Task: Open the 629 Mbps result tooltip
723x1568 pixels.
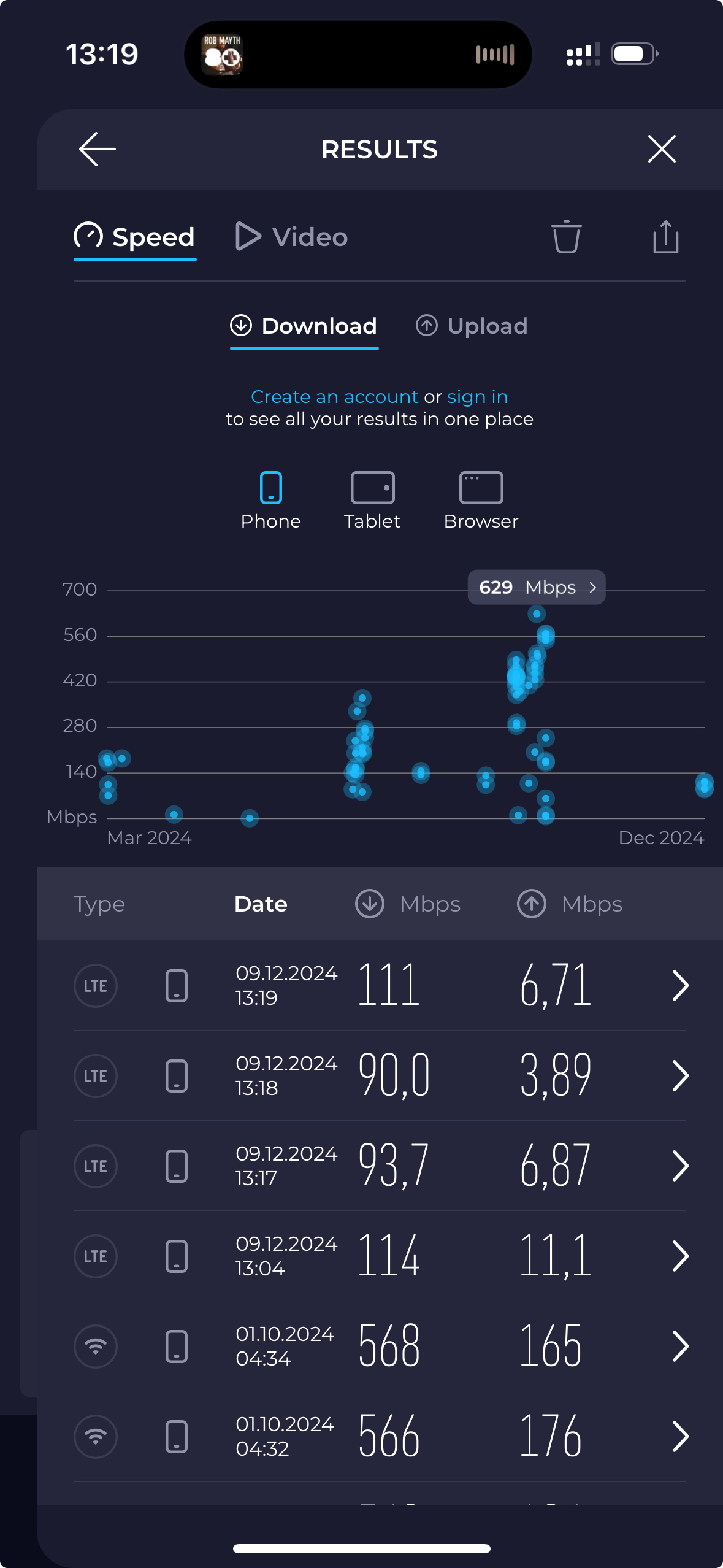Action: [x=537, y=588]
